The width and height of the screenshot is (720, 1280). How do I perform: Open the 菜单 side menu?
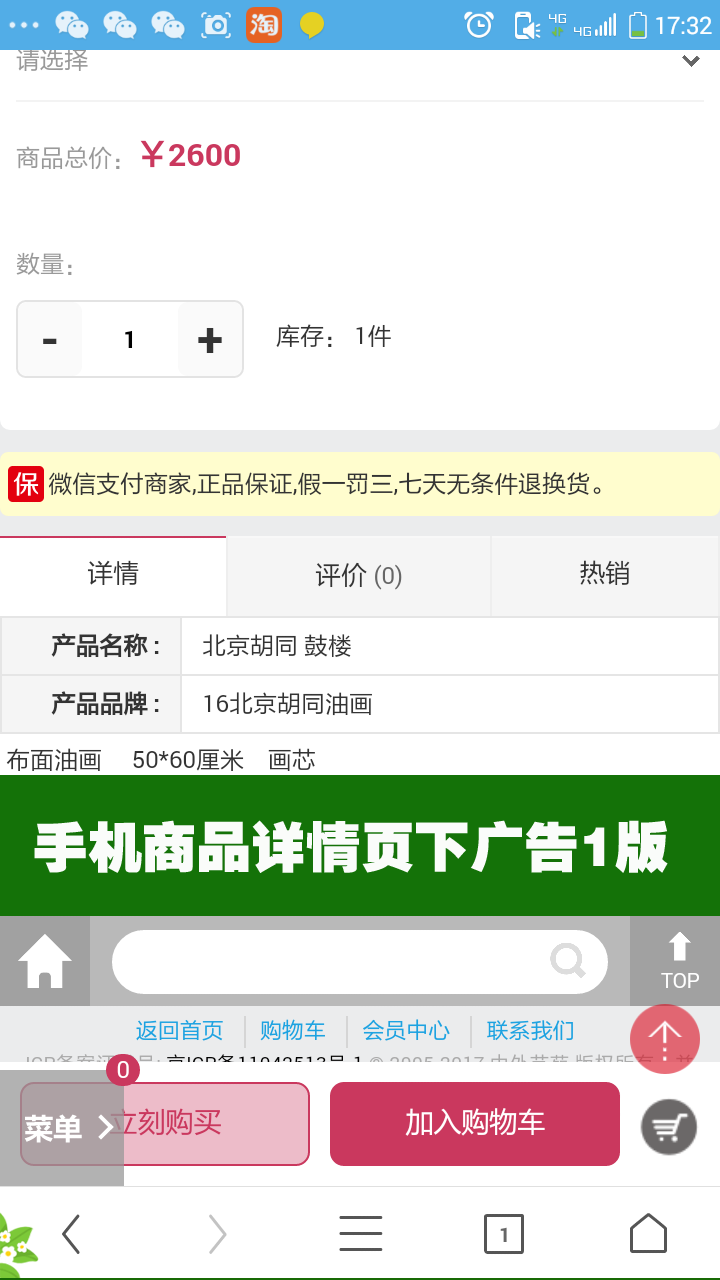coord(65,1128)
